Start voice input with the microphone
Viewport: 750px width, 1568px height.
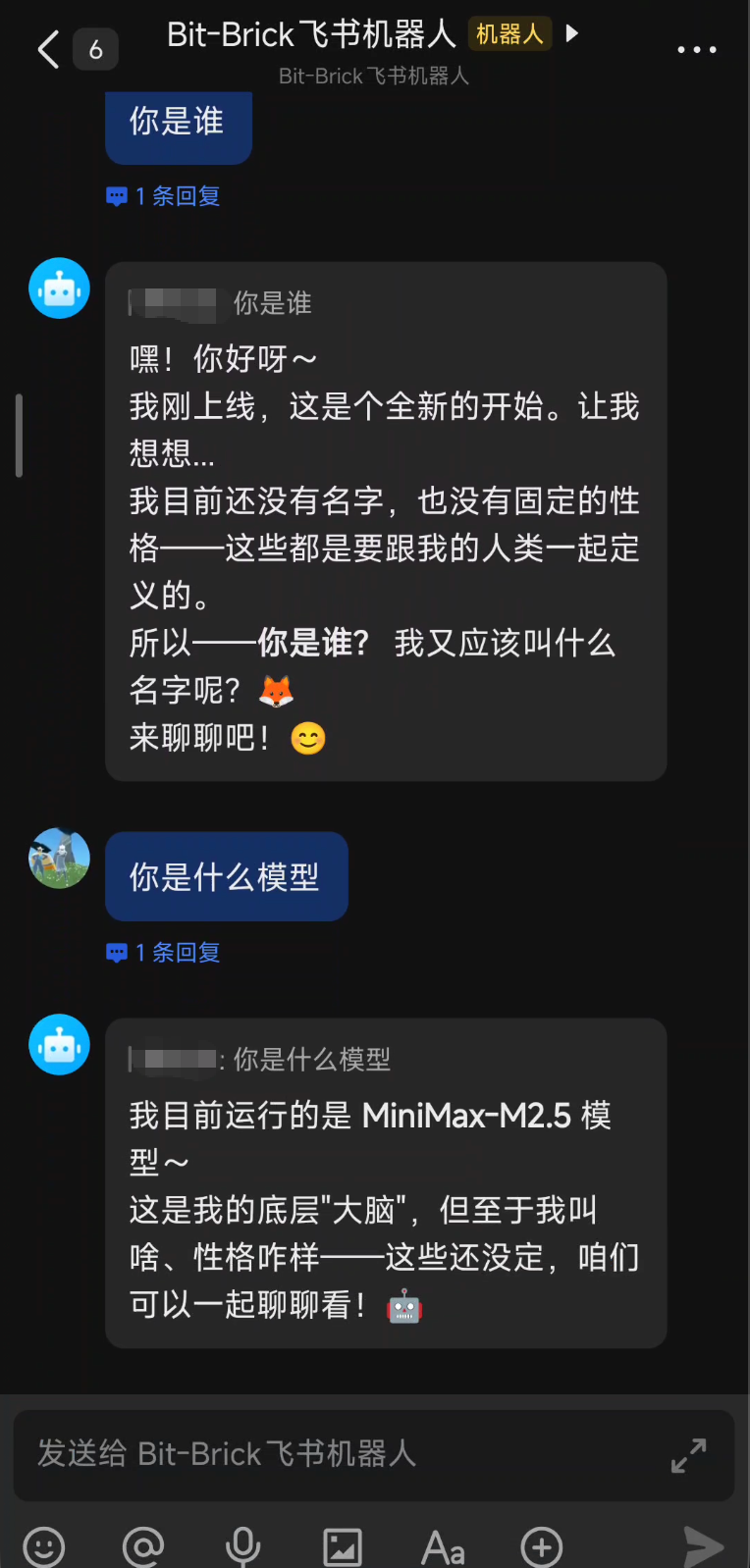pos(242,1546)
